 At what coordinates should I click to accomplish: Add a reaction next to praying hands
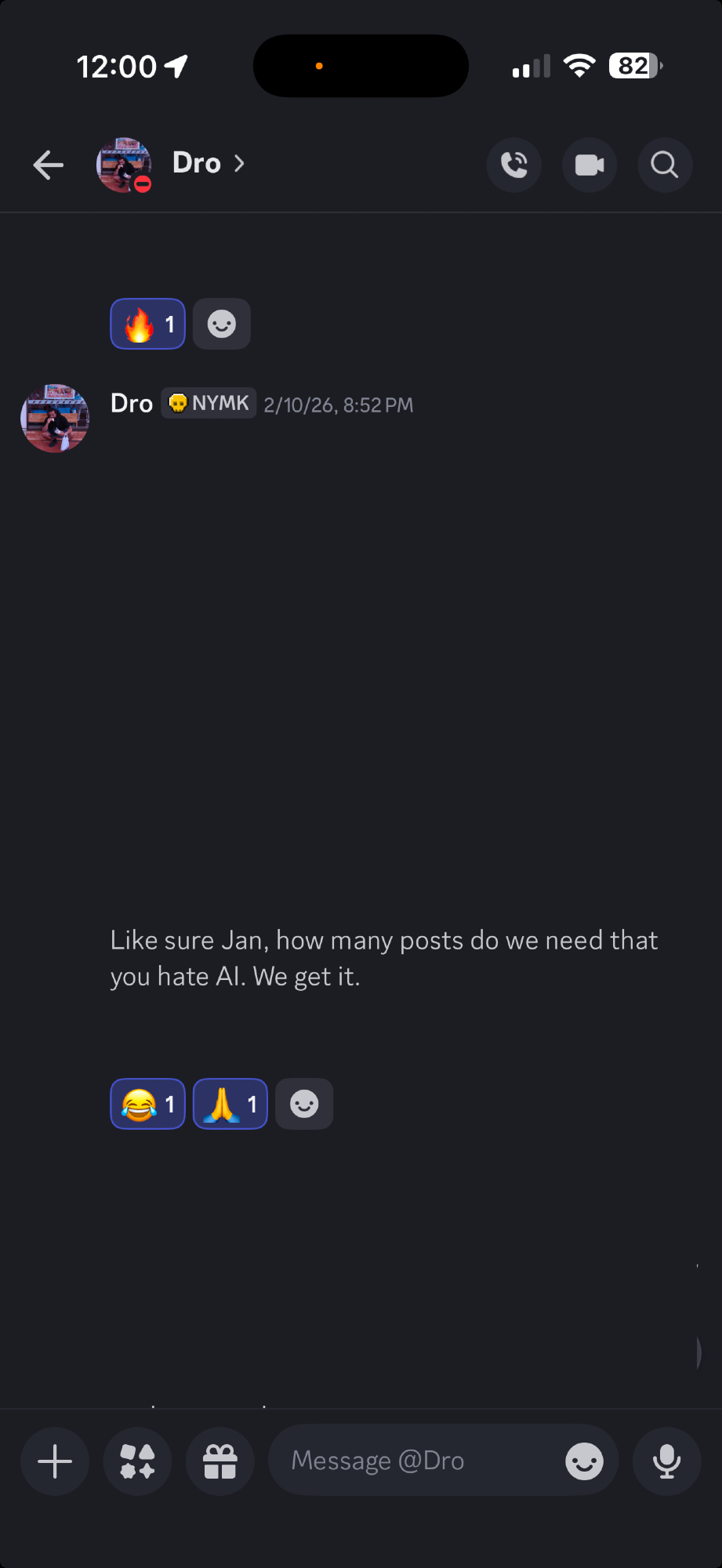[304, 1104]
